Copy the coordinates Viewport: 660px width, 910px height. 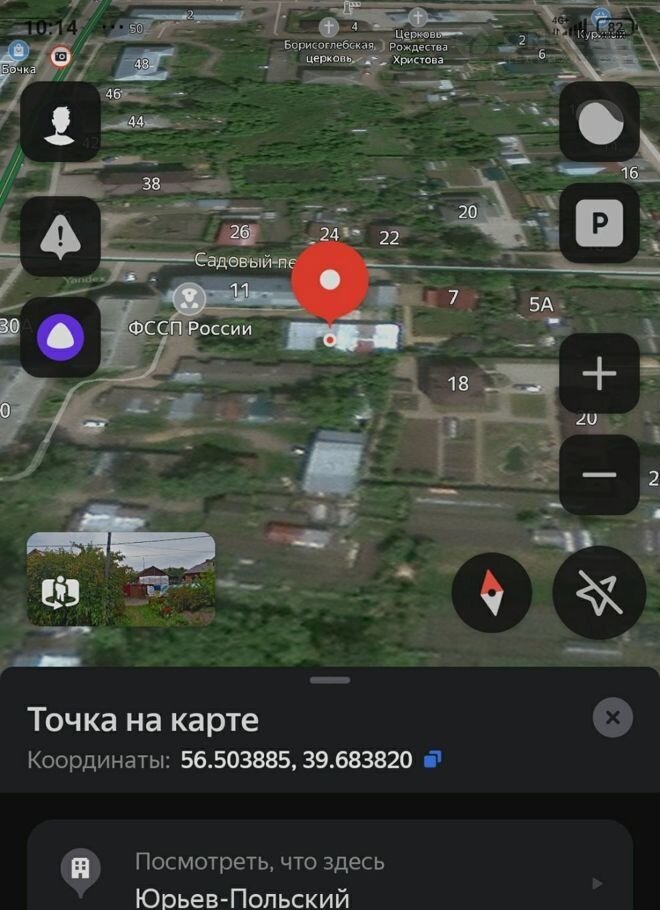433,760
